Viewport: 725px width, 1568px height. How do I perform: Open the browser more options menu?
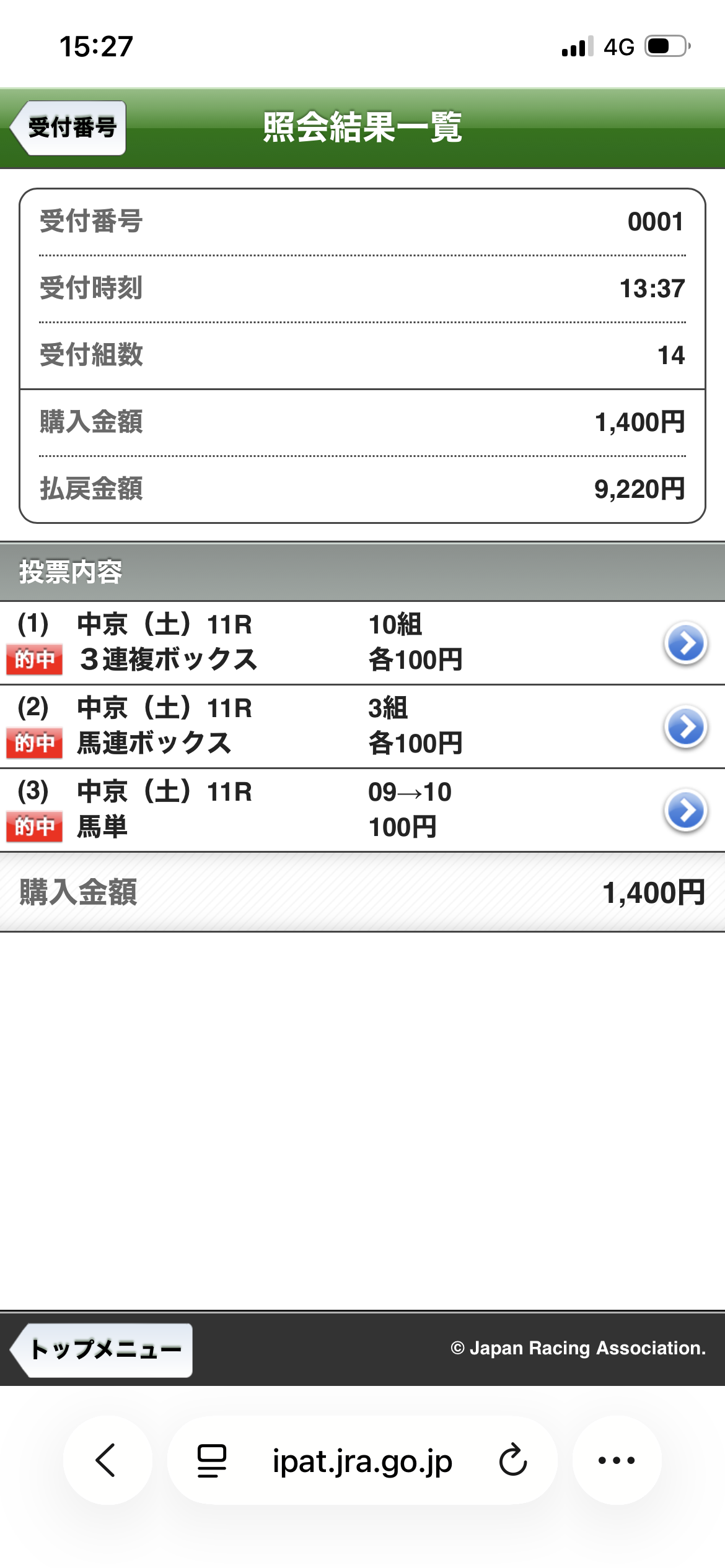tap(617, 1460)
